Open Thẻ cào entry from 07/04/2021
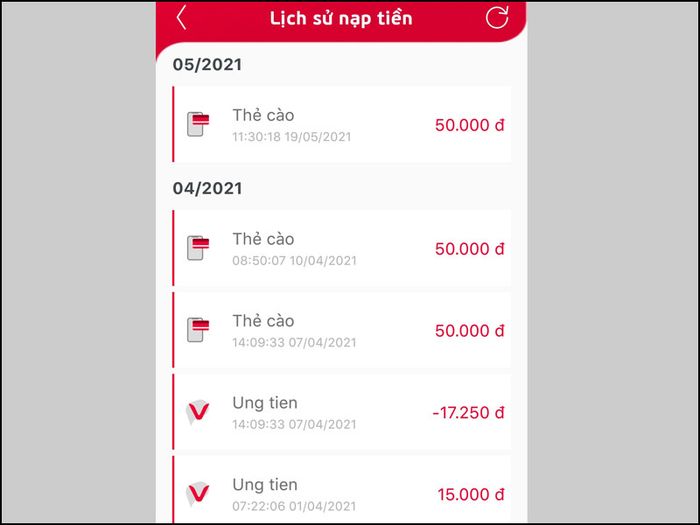 pyautogui.click(x=341, y=331)
